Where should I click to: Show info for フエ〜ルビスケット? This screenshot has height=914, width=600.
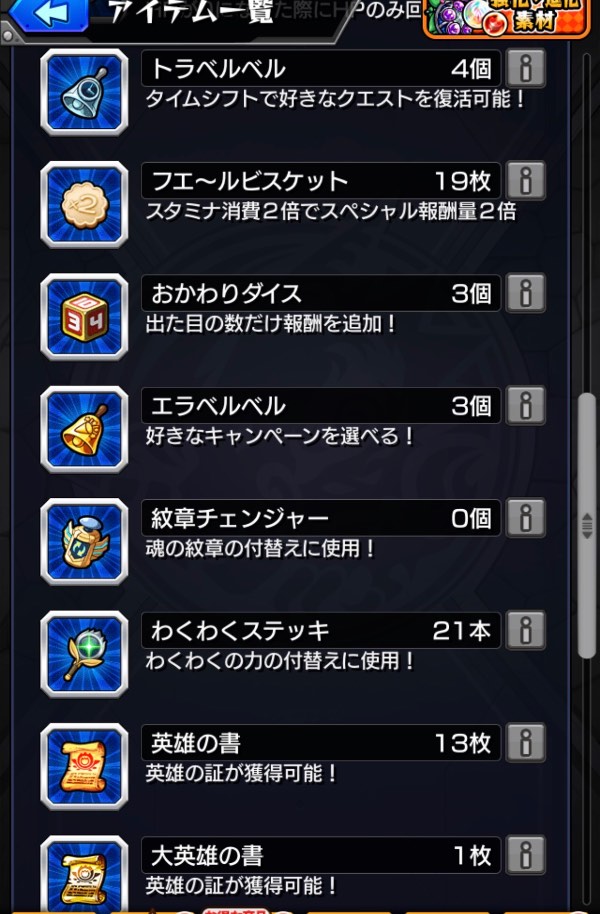click(526, 181)
